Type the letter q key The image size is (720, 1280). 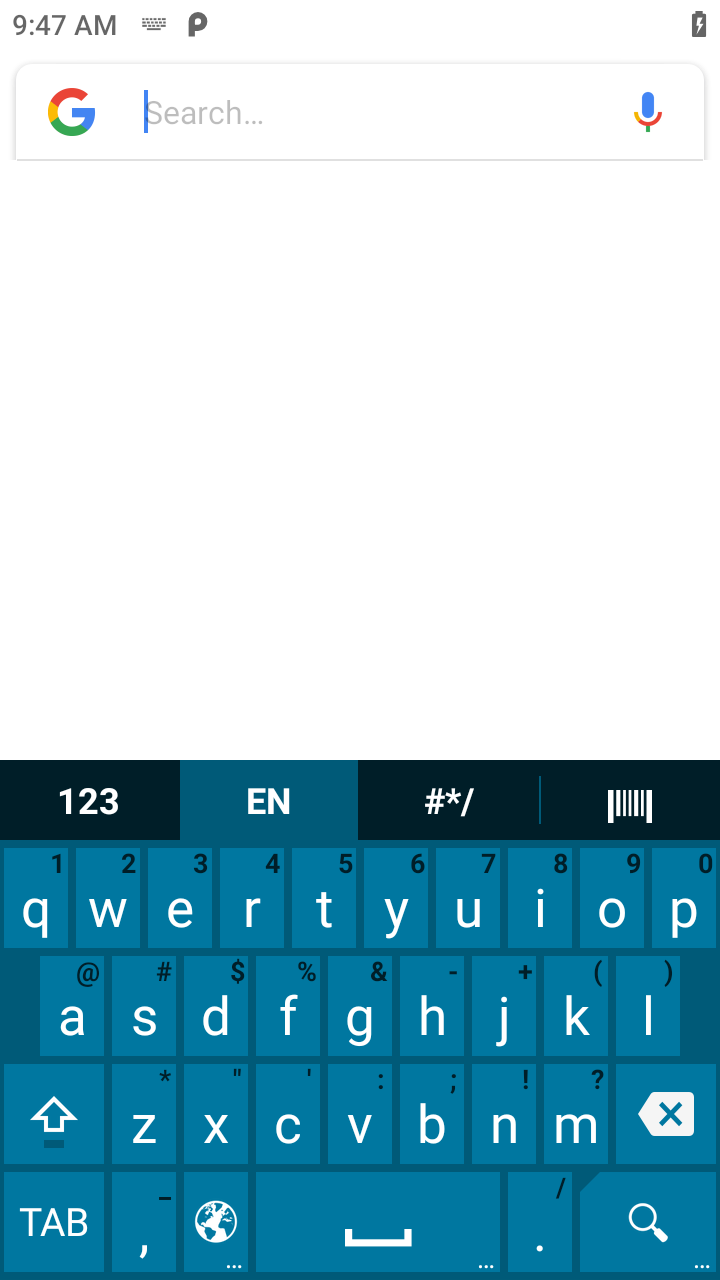36,898
